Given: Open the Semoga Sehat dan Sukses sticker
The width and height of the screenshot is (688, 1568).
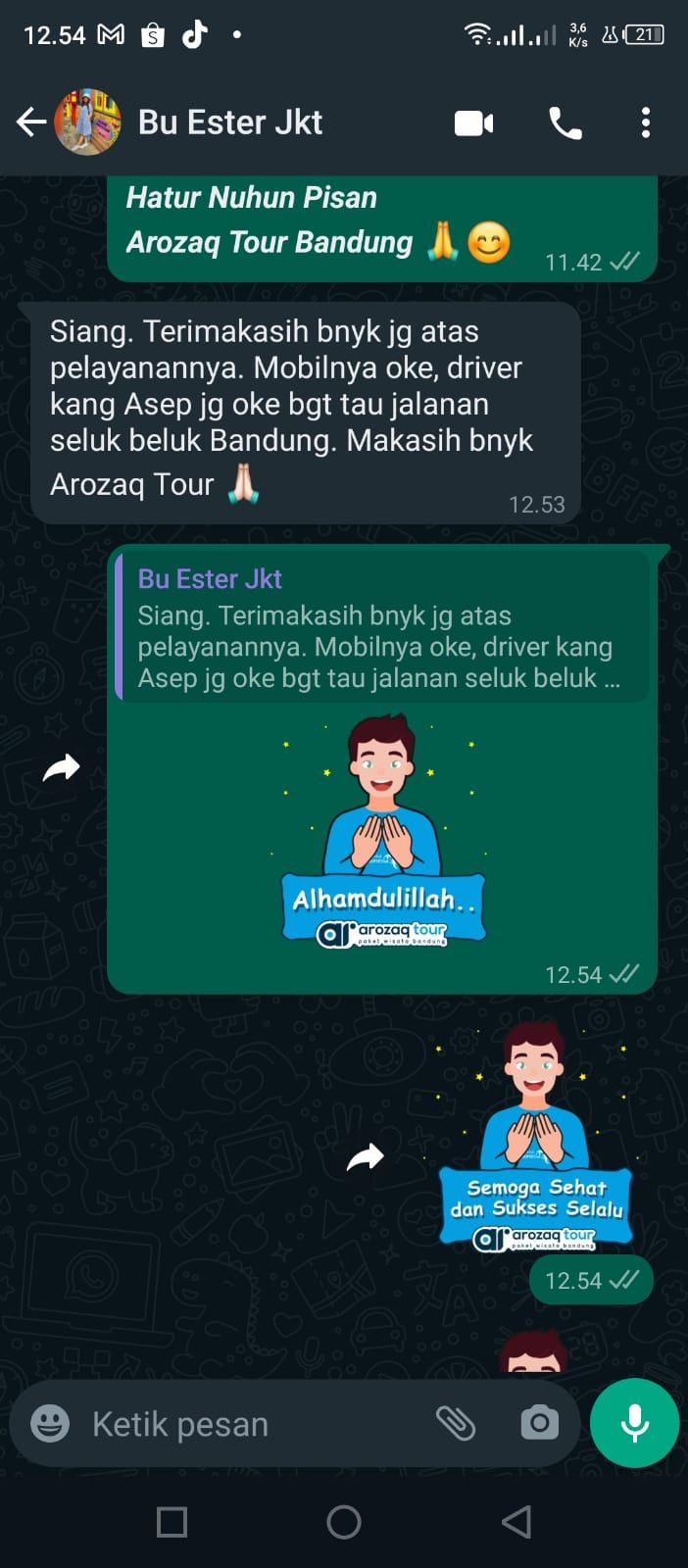Looking at the screenshot, I should [x=534, y=1137].
